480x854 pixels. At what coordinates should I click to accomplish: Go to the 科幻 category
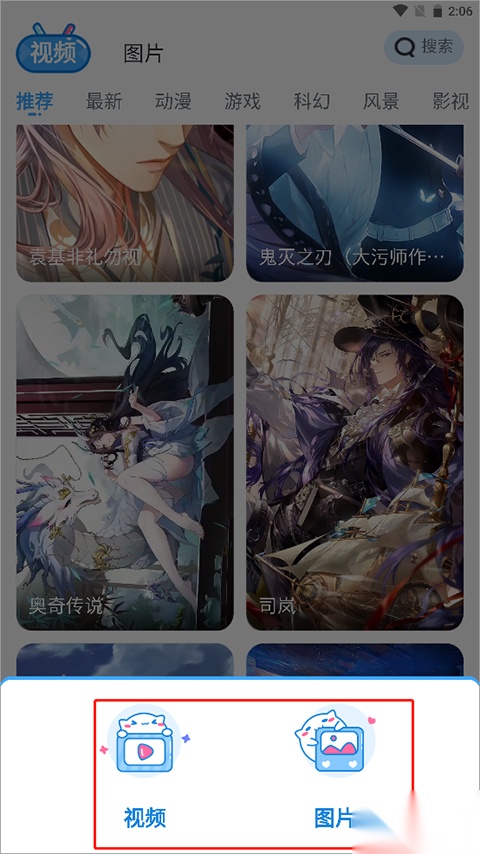(312, 101)
